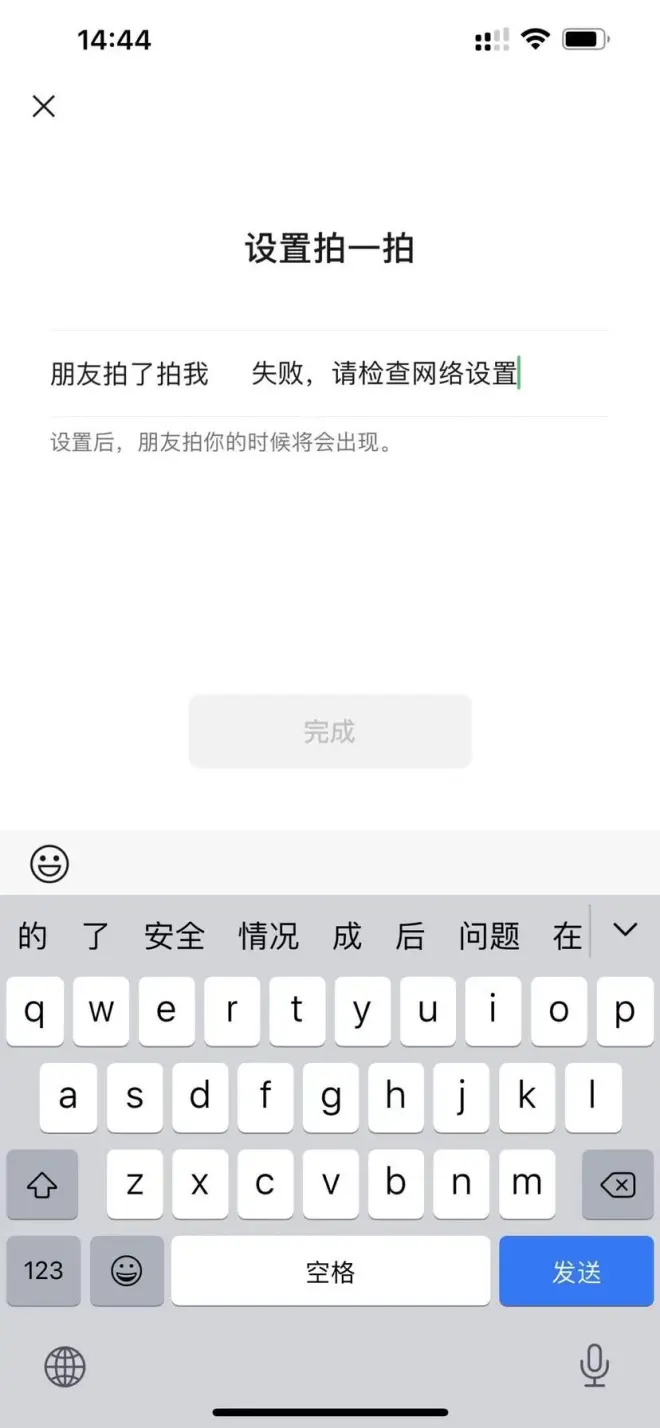The height and width of the screenshot is (1428, 660).
Task: Open emoji keyboard next to 123 key
Action: 127,1271
